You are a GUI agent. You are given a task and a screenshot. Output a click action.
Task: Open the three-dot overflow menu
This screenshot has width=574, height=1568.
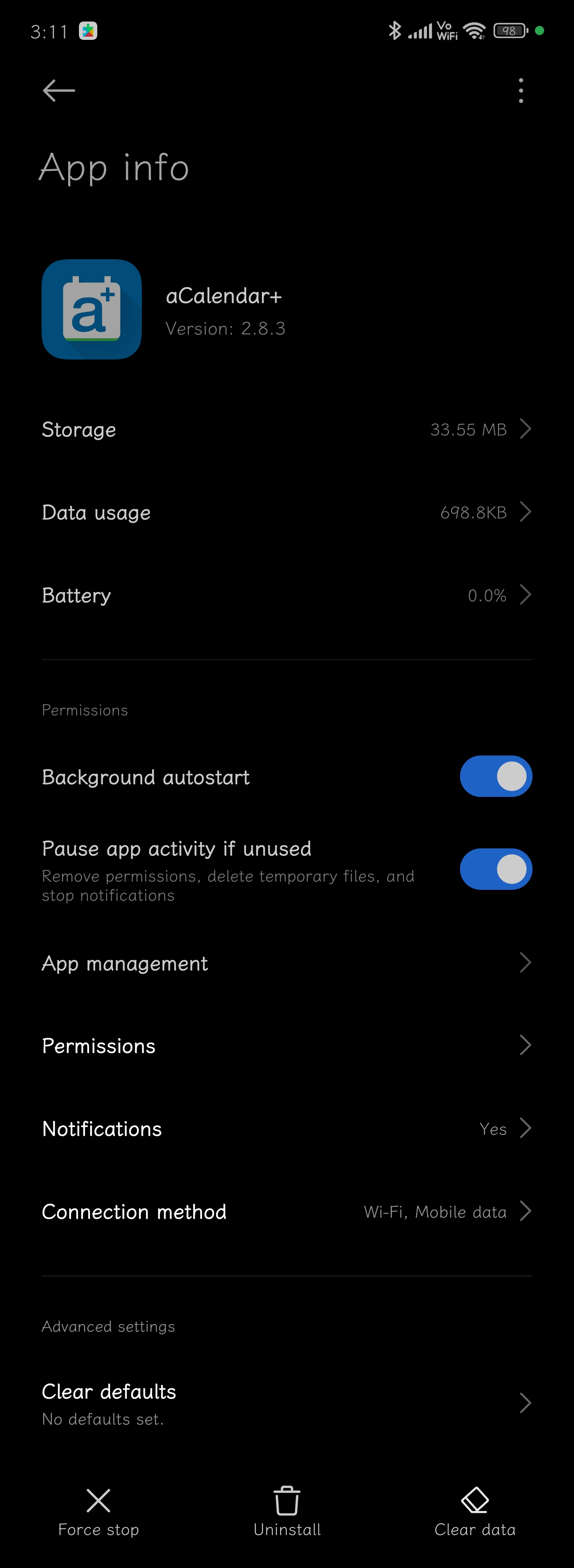521,90
